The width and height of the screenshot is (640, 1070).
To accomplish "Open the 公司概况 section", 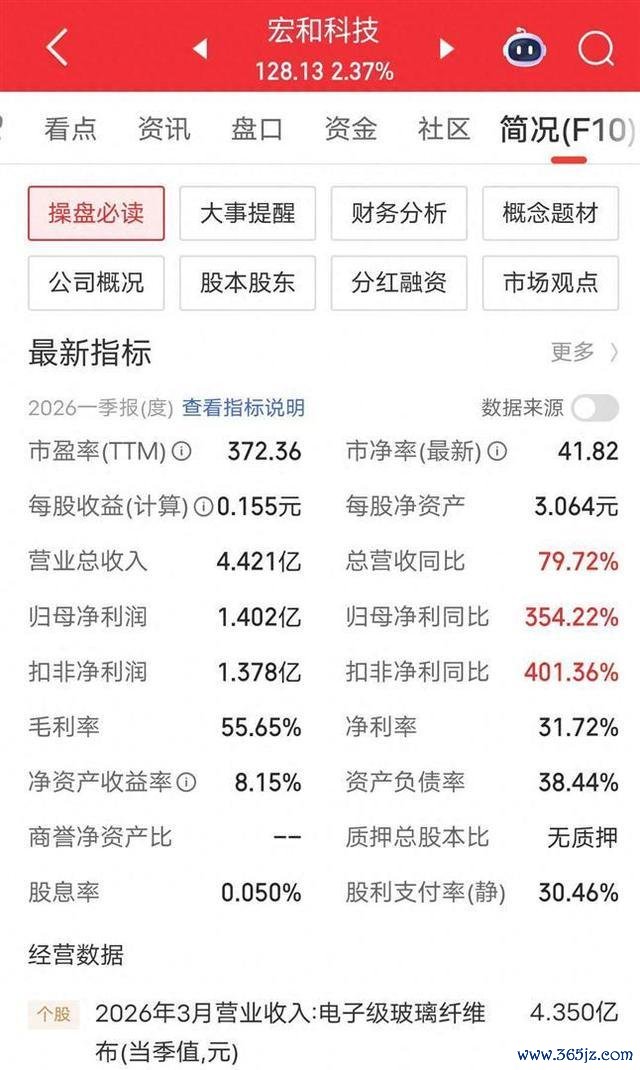I will coord(96,283).
